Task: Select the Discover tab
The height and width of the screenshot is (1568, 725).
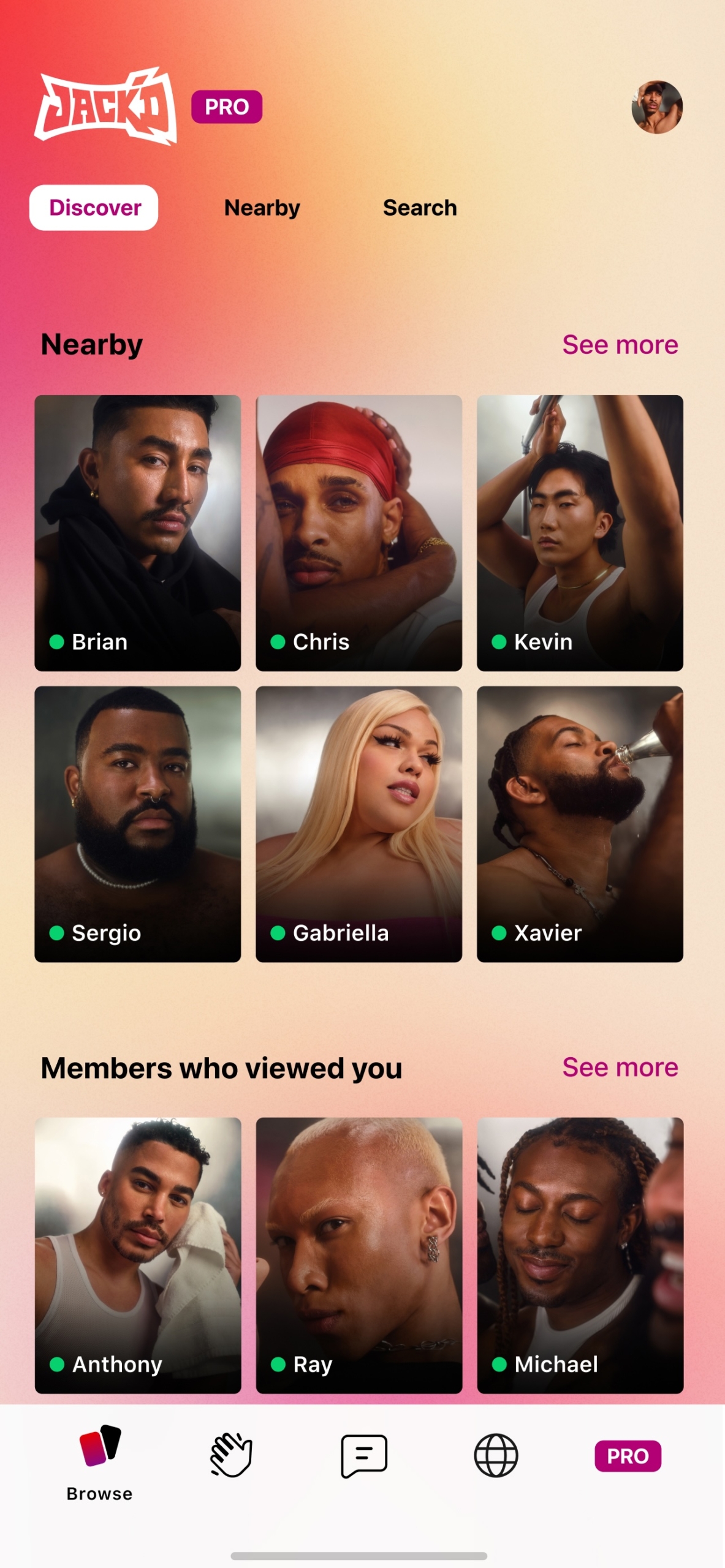Action: click(94, 208)
